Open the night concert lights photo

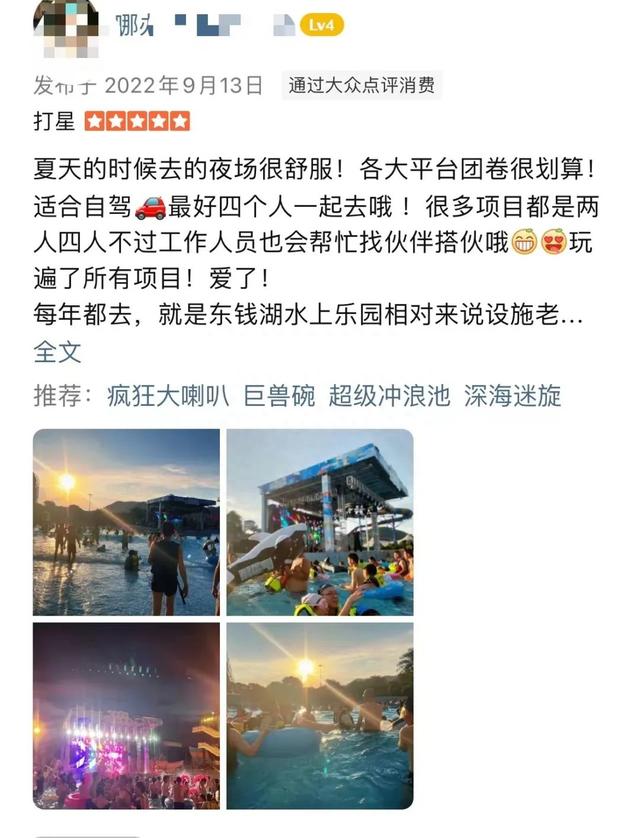tap(127, 716)
